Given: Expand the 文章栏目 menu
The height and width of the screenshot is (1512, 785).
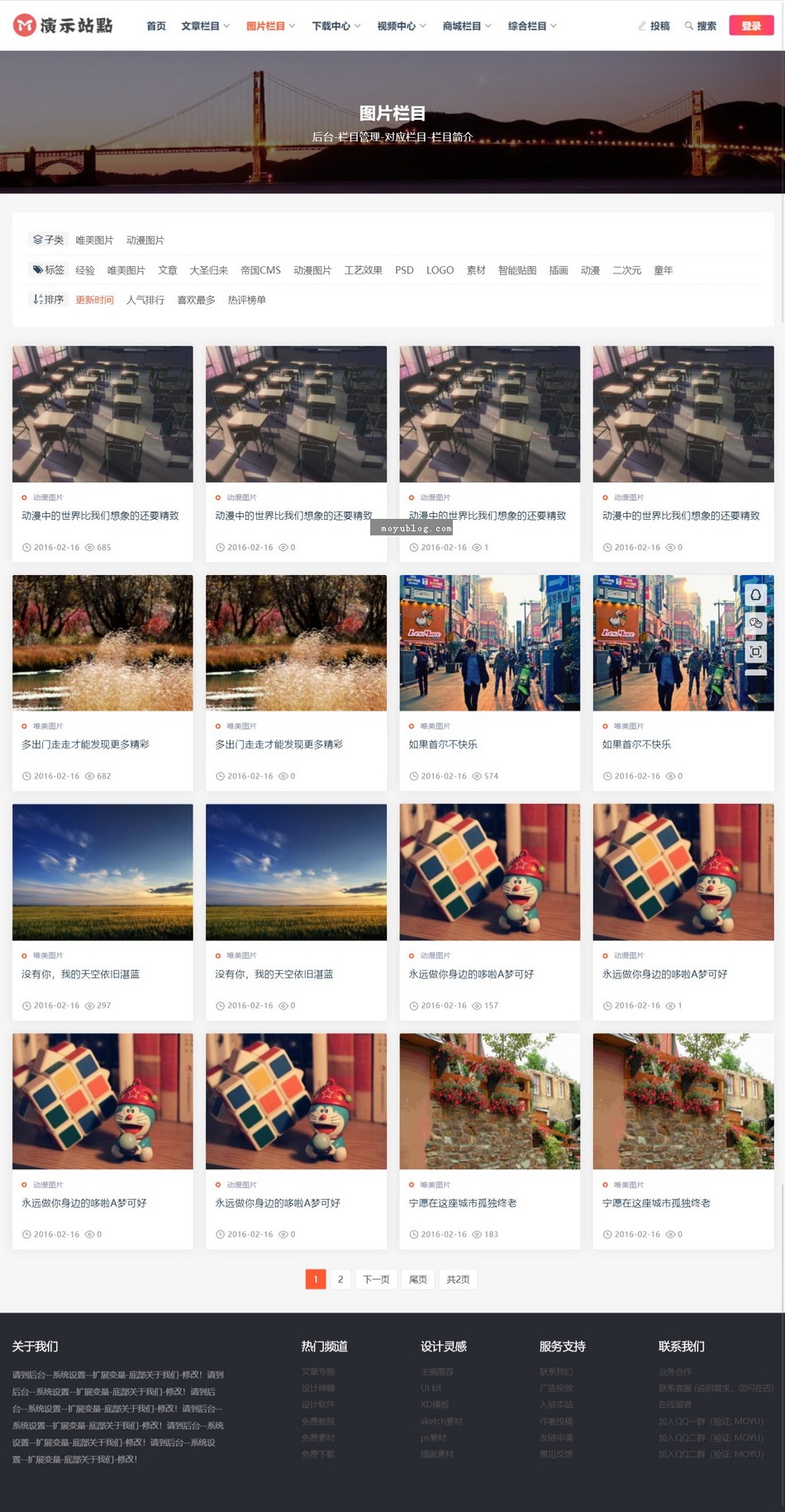Looking at the screenshot, I should (x=206, y=26).
